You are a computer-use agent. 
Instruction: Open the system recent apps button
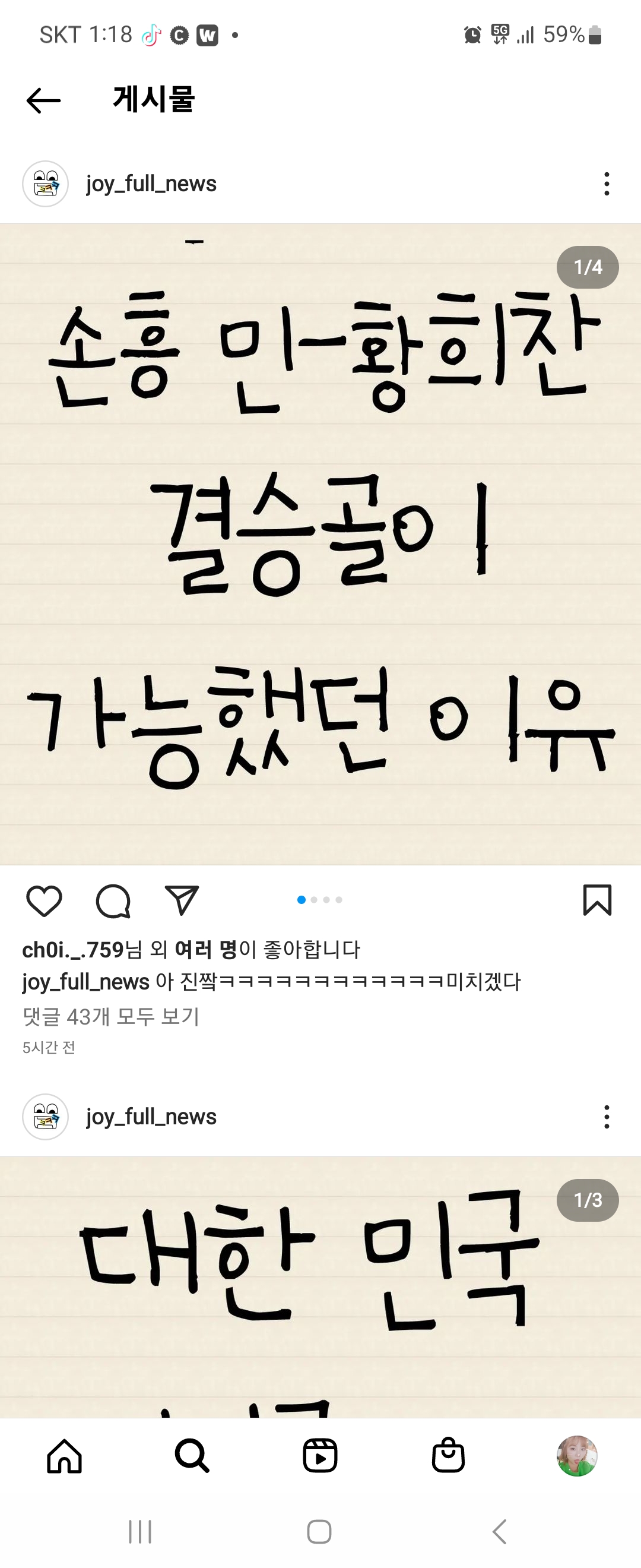pos(140,1532)
